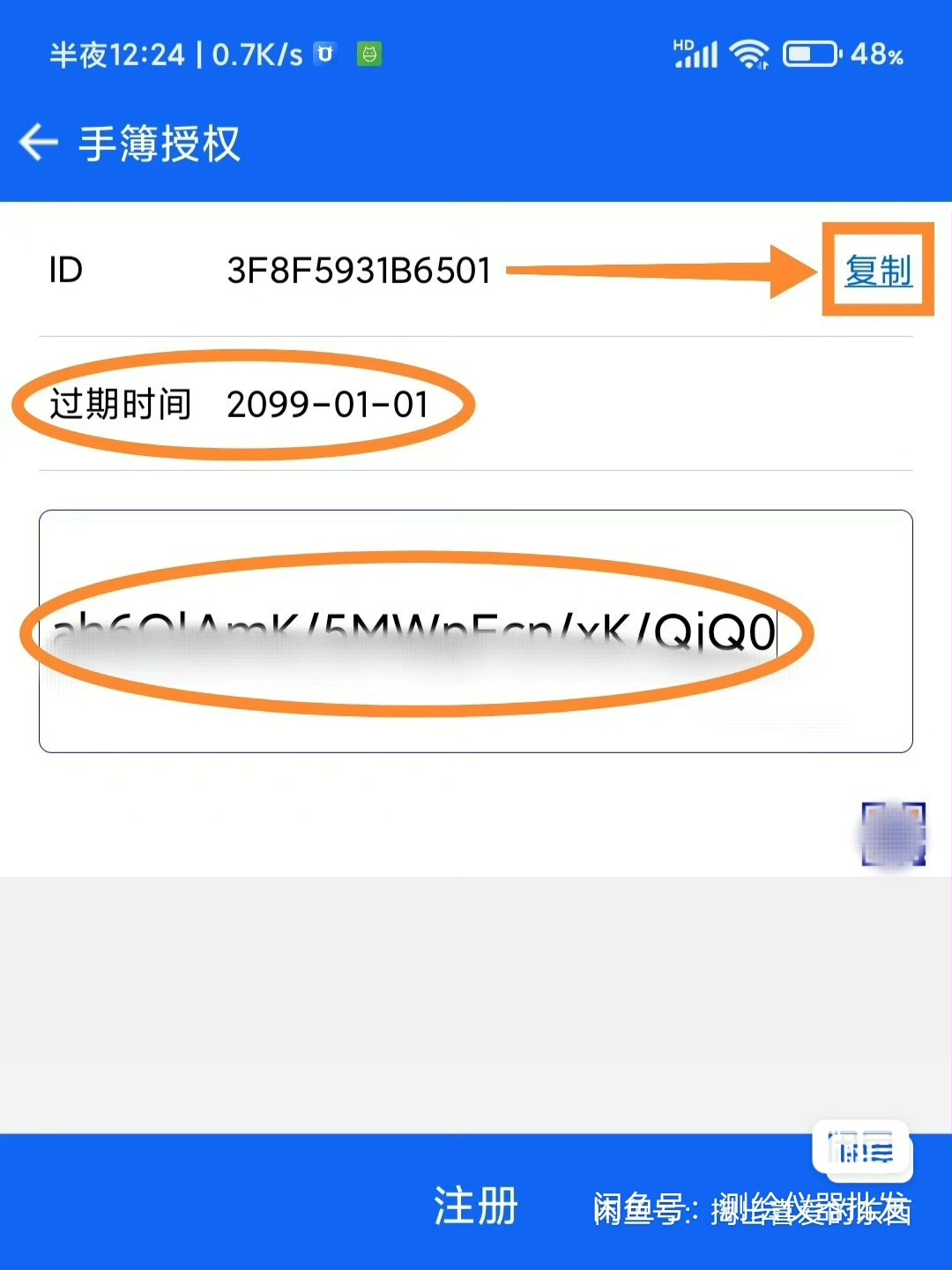952x1270 pixels.
Task: Open the QR code scanner icon
Action: (893, 833)
